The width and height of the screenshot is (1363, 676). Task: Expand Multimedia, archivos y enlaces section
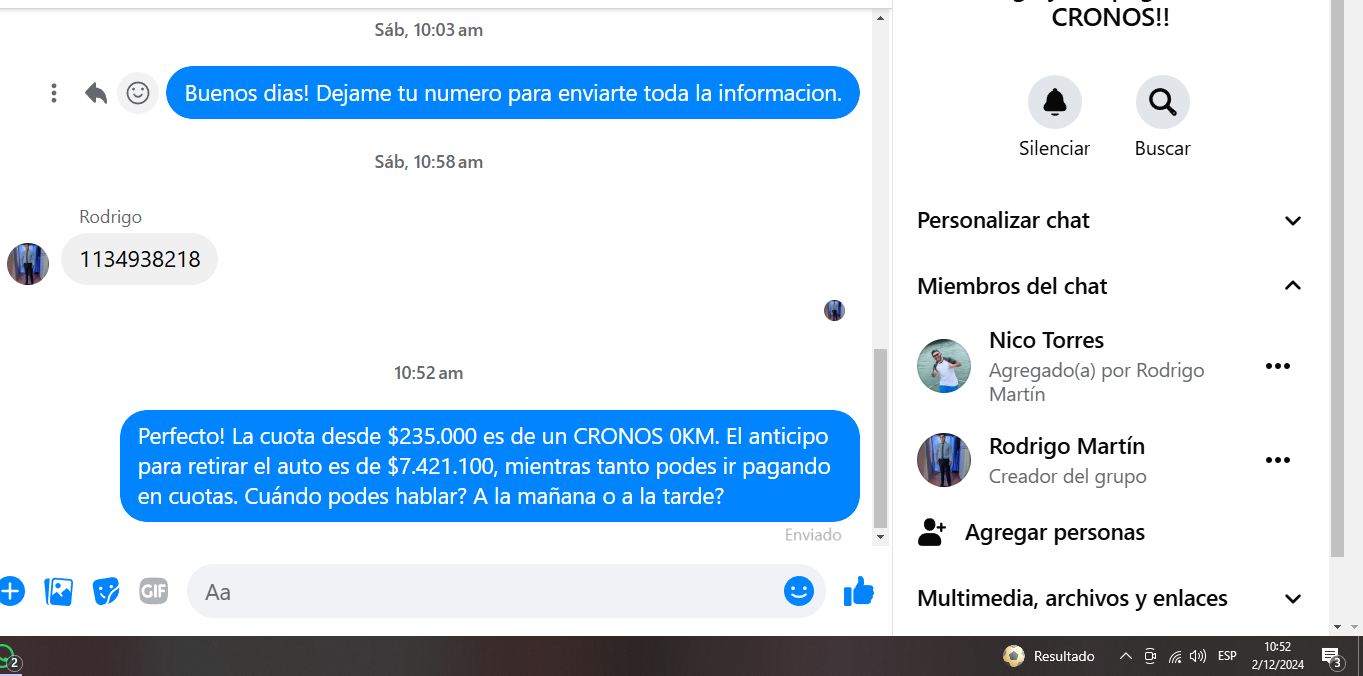(1292, 598)
